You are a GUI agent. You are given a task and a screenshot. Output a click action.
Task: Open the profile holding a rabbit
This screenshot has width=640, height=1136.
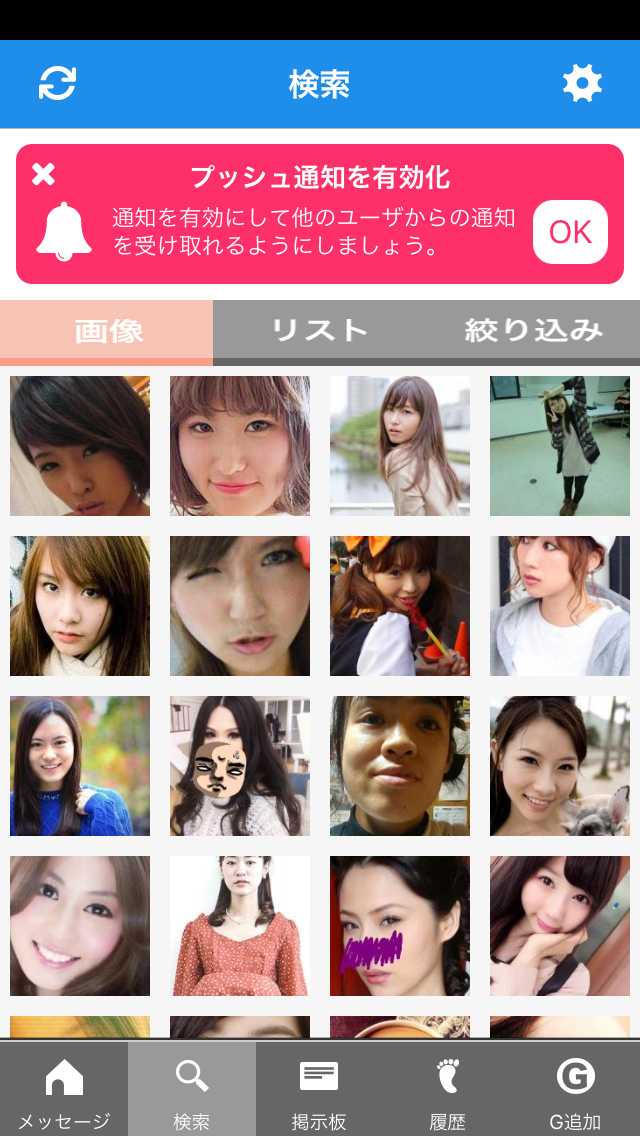(560, 766)
